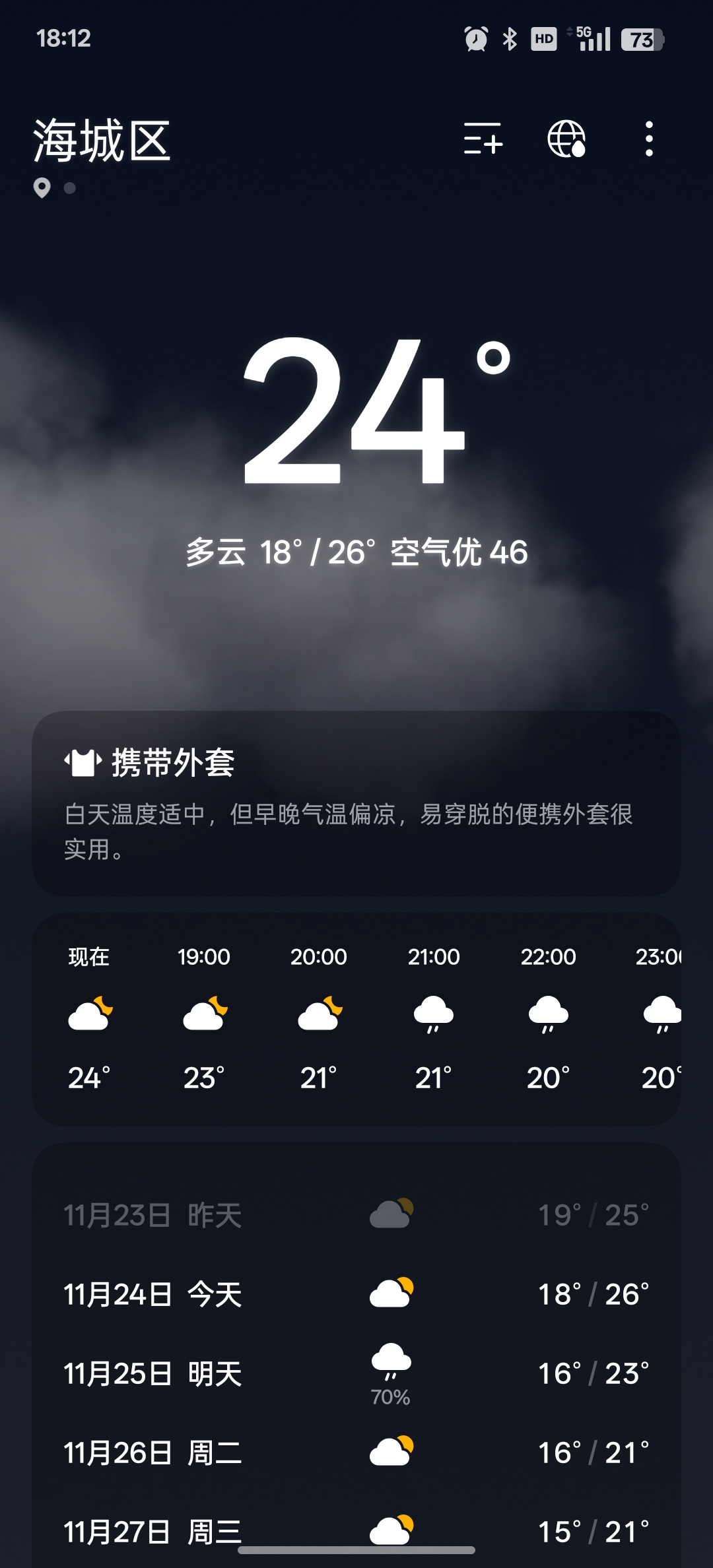Open 11月25日 明天 forecast row
This screenshot has height=1568, width=713.
click(x=356, y=1373)
